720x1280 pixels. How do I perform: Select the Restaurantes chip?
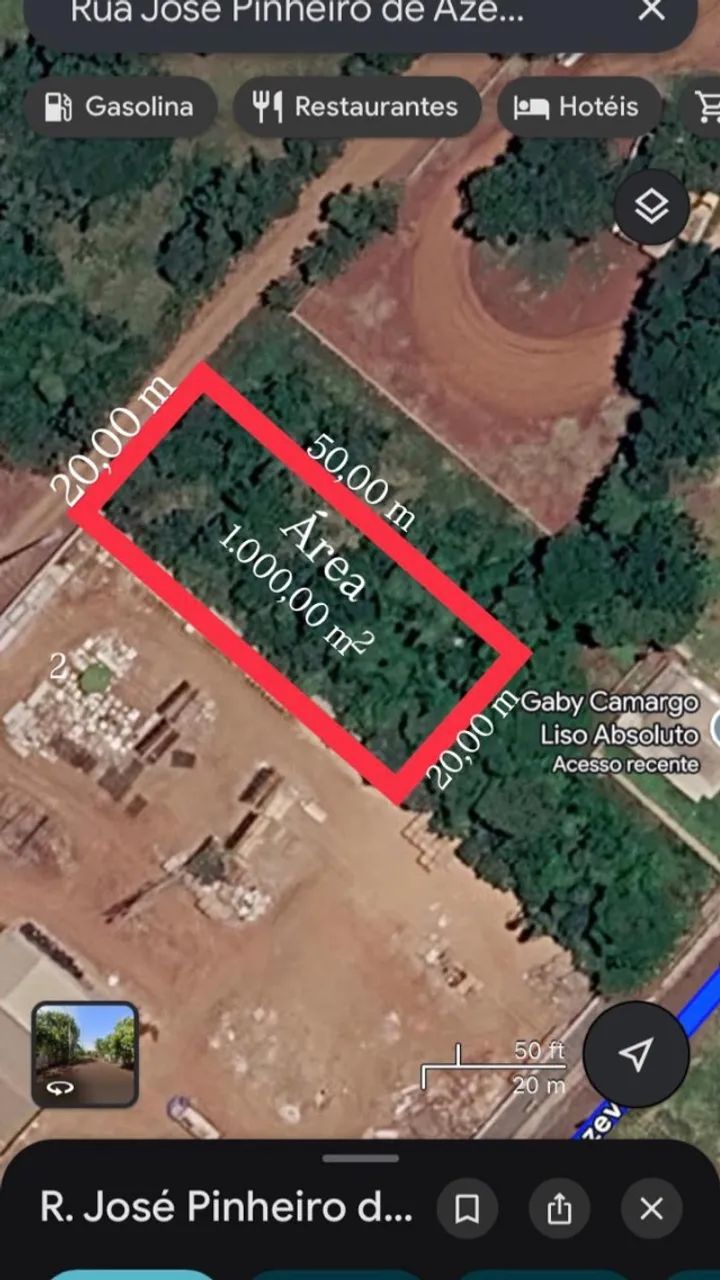click(x=357, y=107)
